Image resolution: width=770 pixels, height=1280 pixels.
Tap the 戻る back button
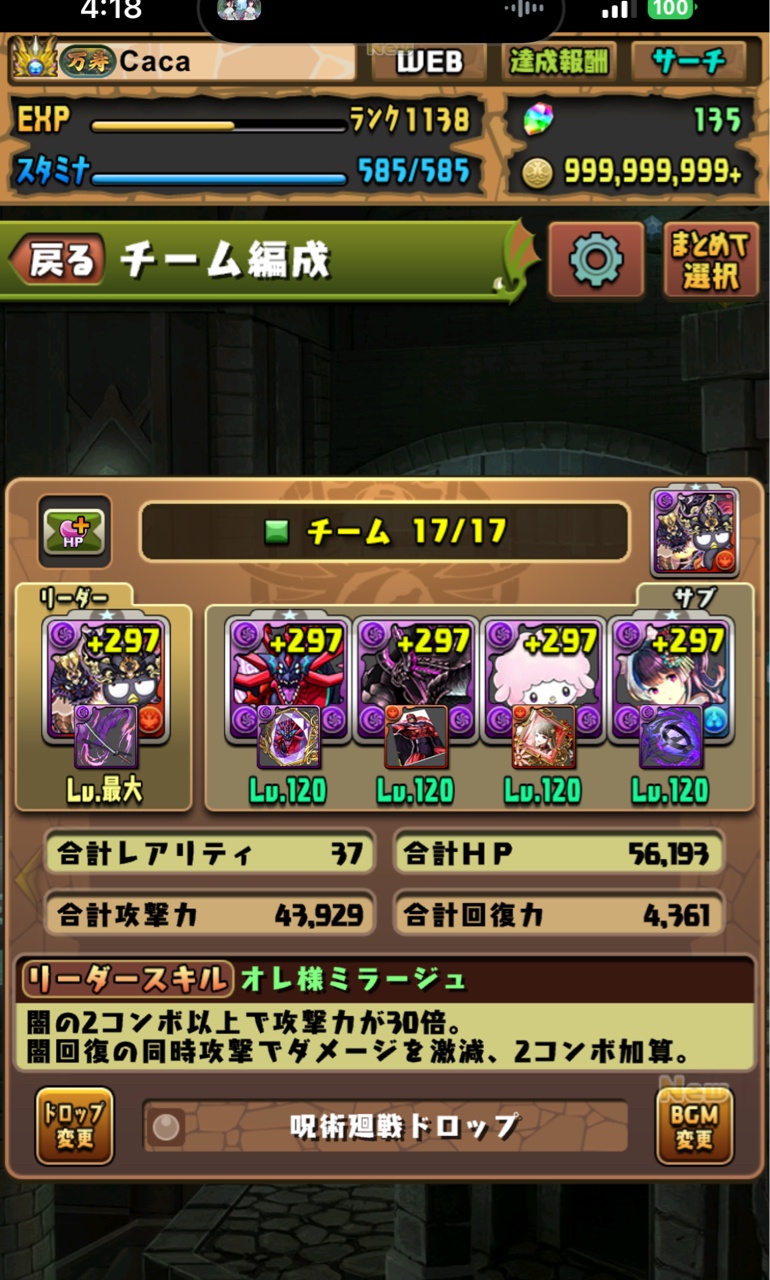58,261
